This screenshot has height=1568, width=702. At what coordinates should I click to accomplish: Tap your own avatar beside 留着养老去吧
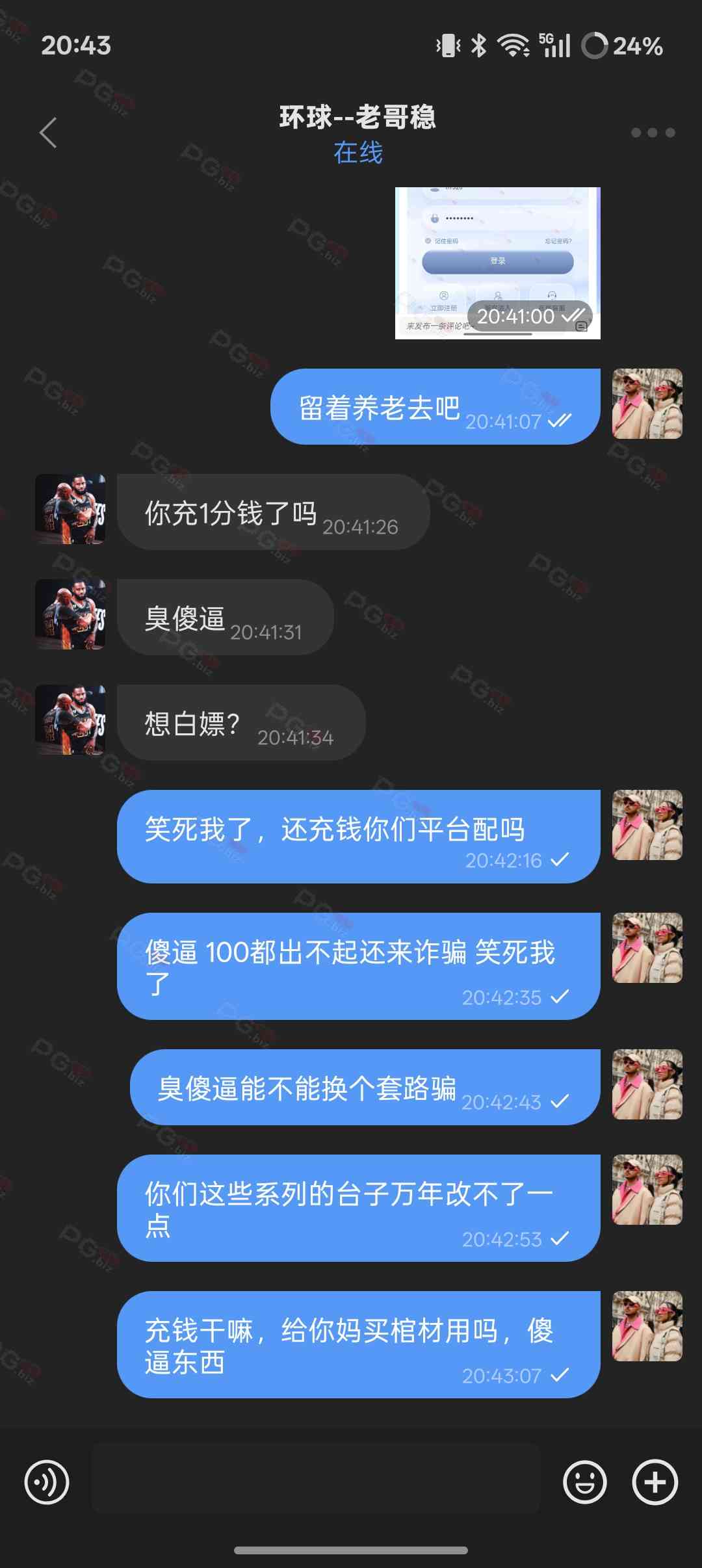click(x=647, y=404)
